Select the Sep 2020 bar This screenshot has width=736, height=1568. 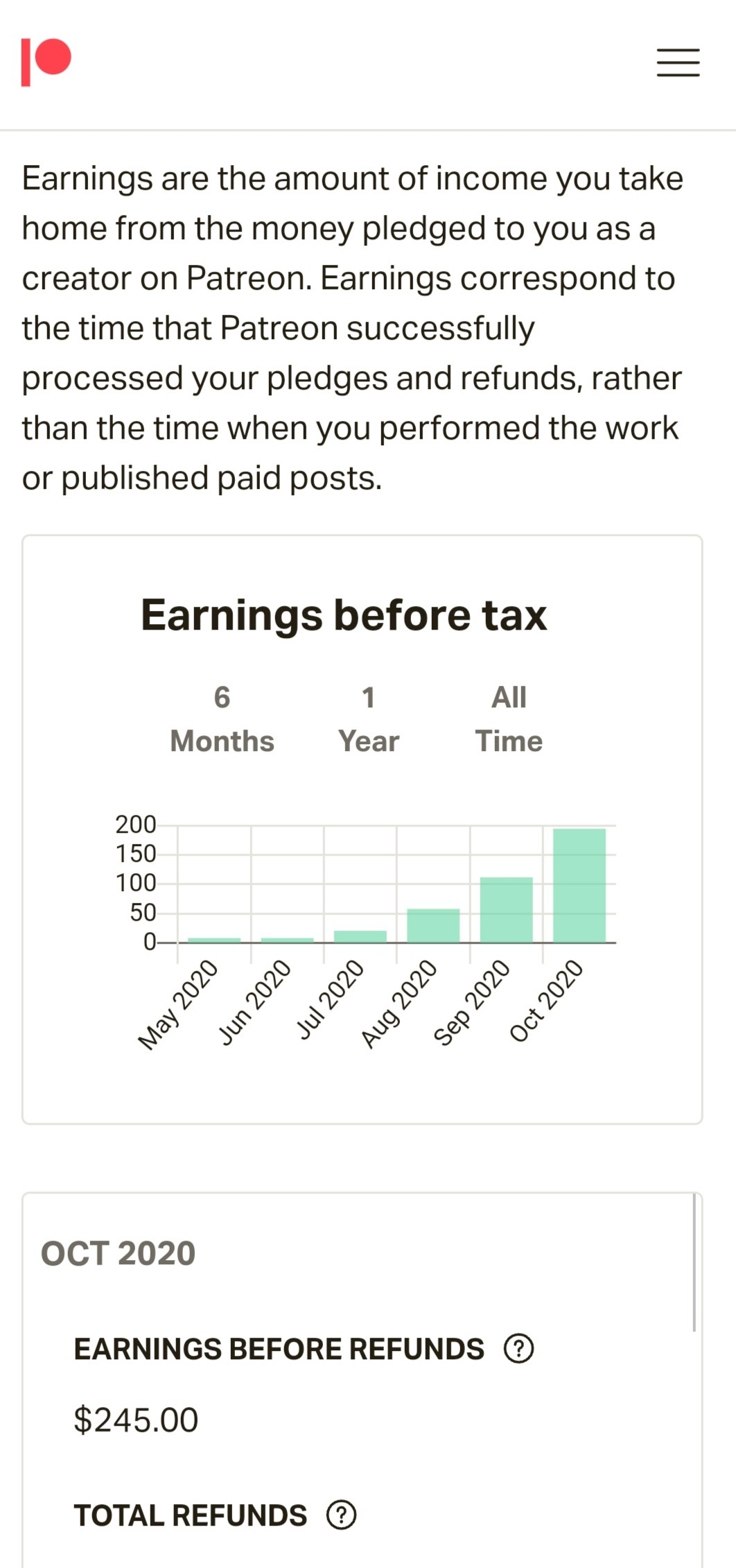(507, 910)
